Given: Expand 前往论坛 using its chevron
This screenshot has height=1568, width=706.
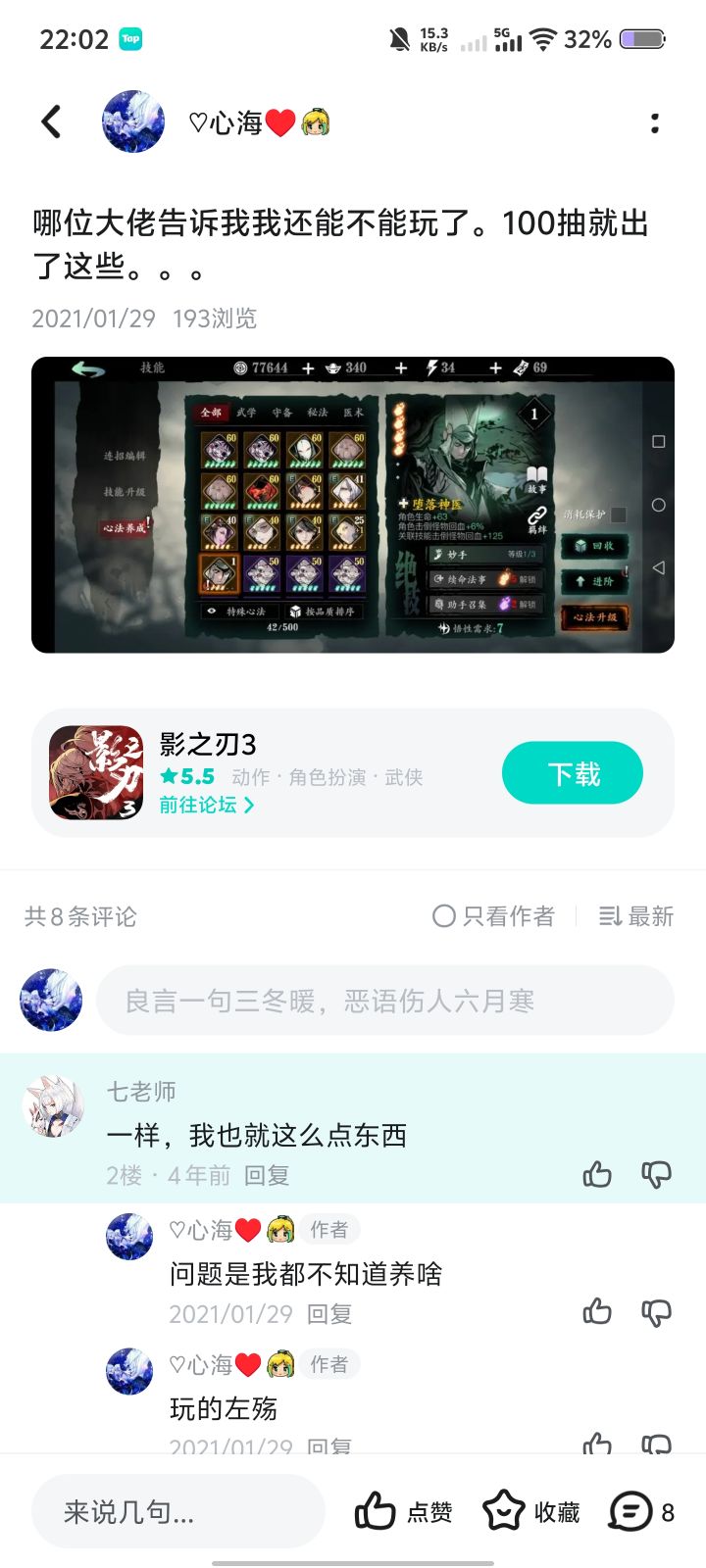Looking at the screenshot, I should click(x=250, y=805).
